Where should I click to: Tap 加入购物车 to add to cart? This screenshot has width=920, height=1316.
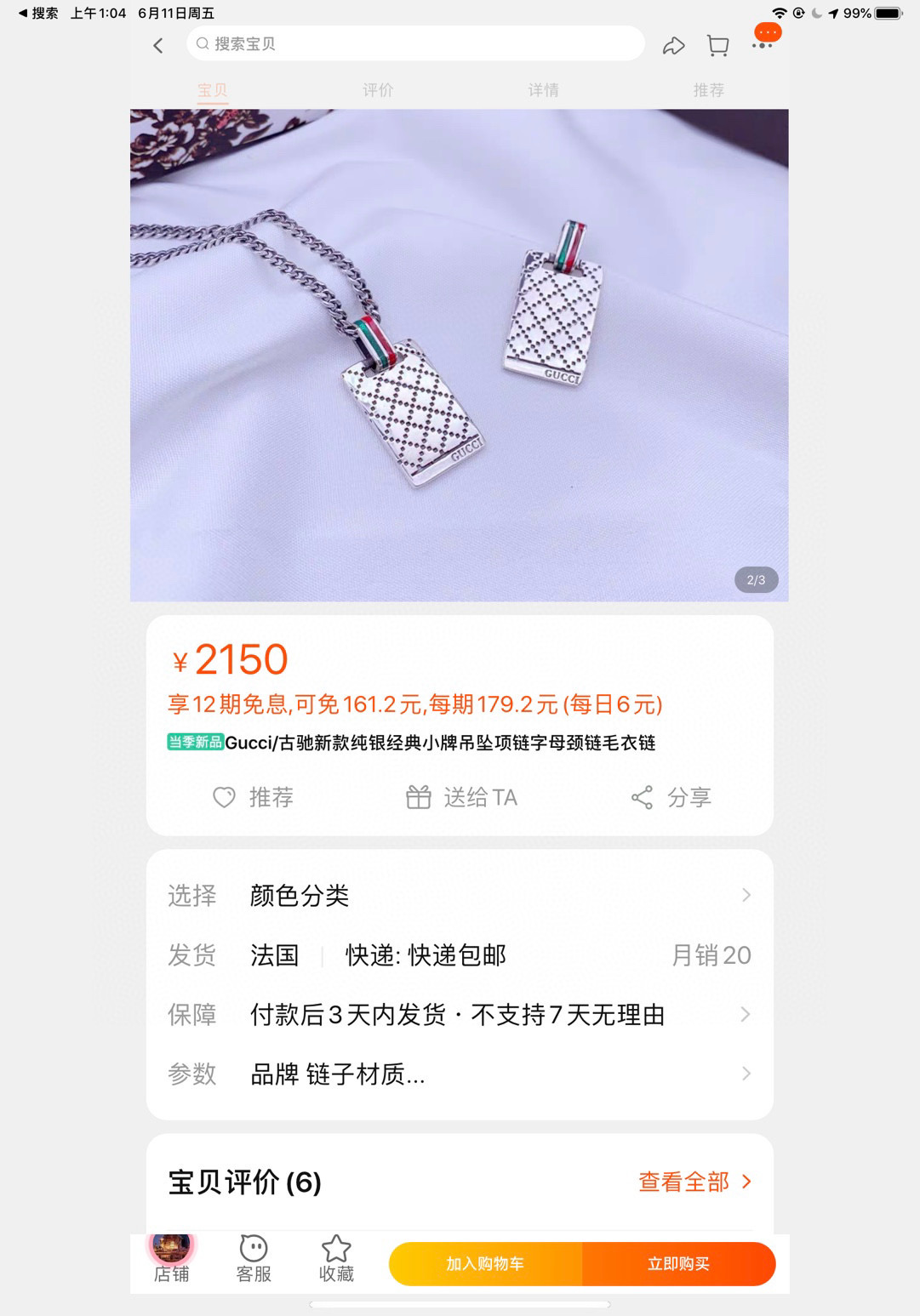[485, 1264]
